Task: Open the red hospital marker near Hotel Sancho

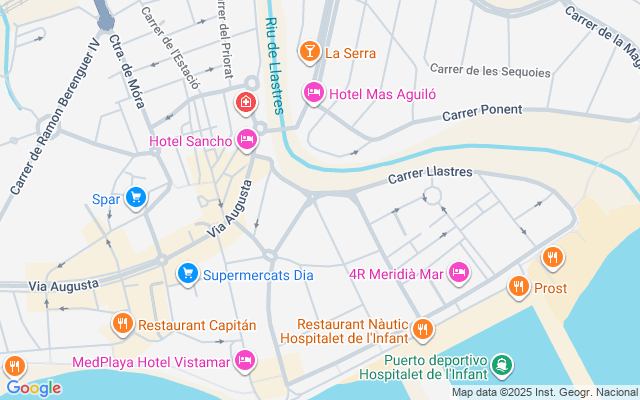Action: click(245, 102)
